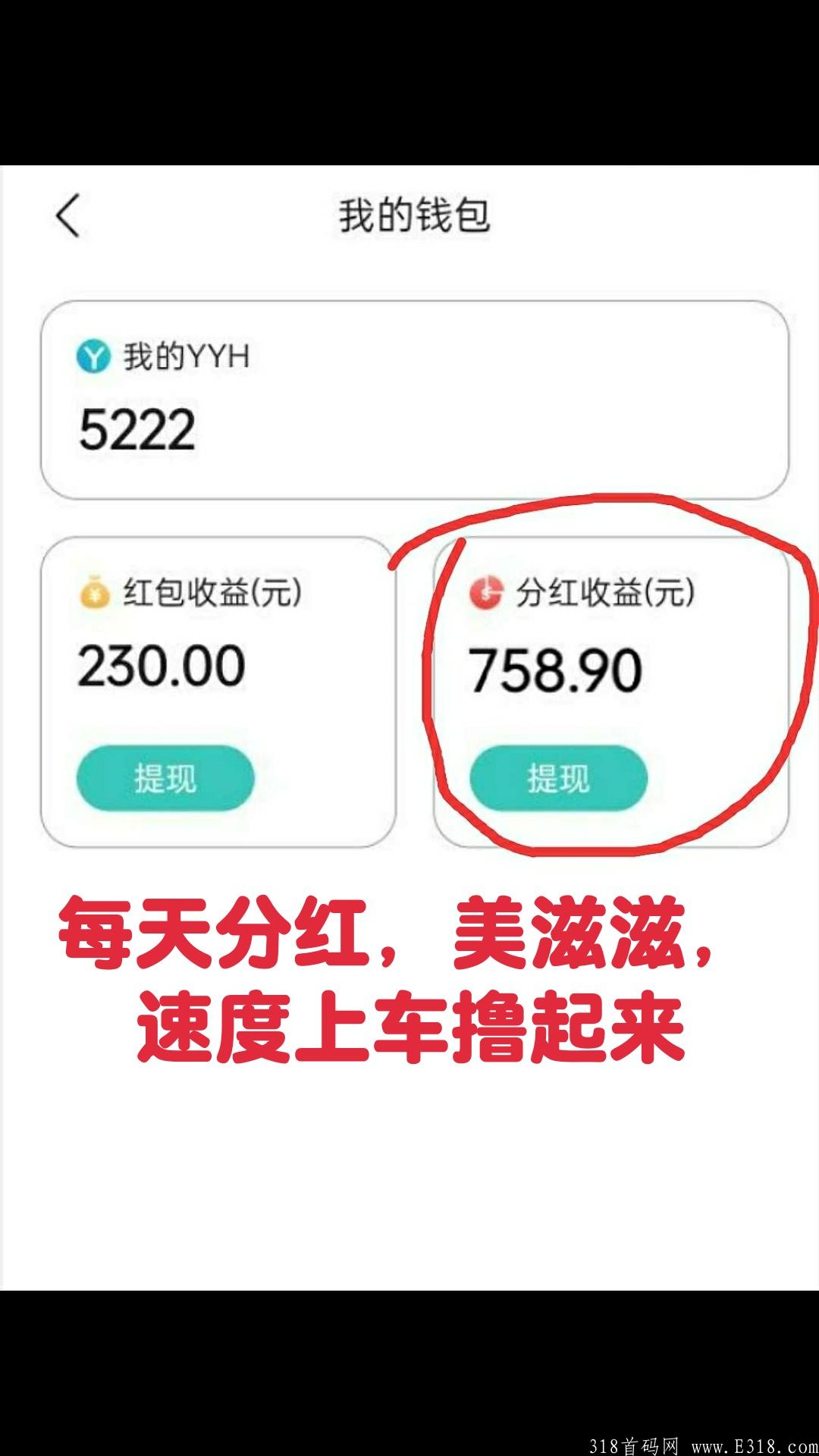The height and width of the screenshot is (1456, 819).
Task: Tap the 提现 withdraw button under 分红收益
Action: point(559,778)
